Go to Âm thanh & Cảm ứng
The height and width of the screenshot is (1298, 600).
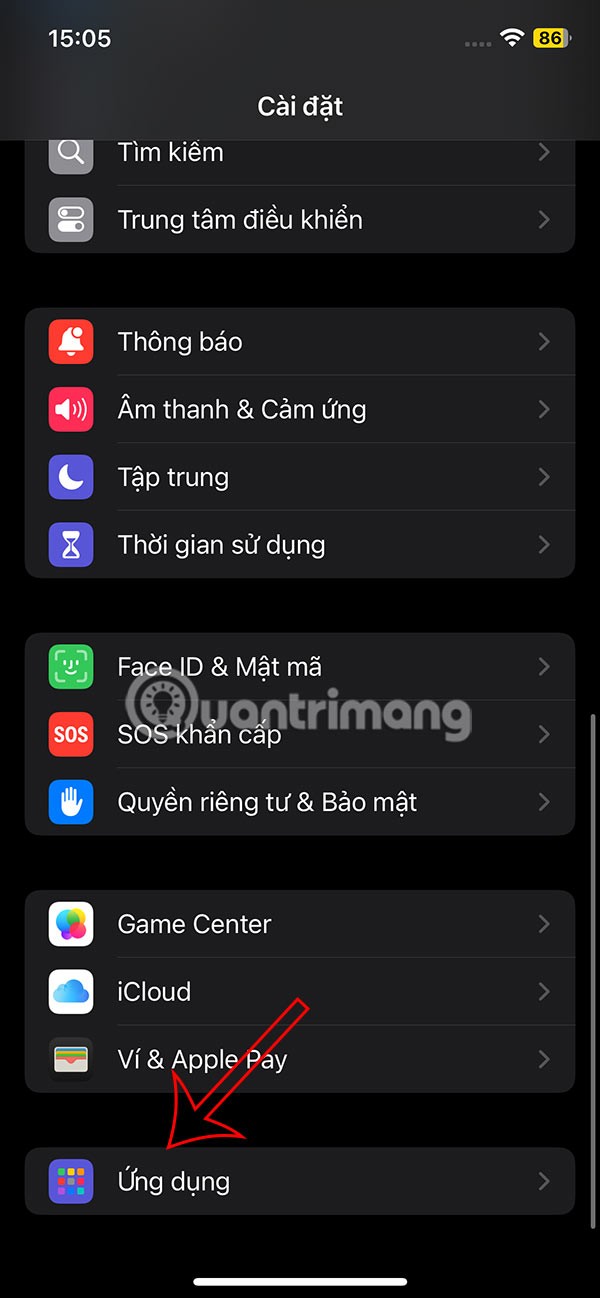300,410
